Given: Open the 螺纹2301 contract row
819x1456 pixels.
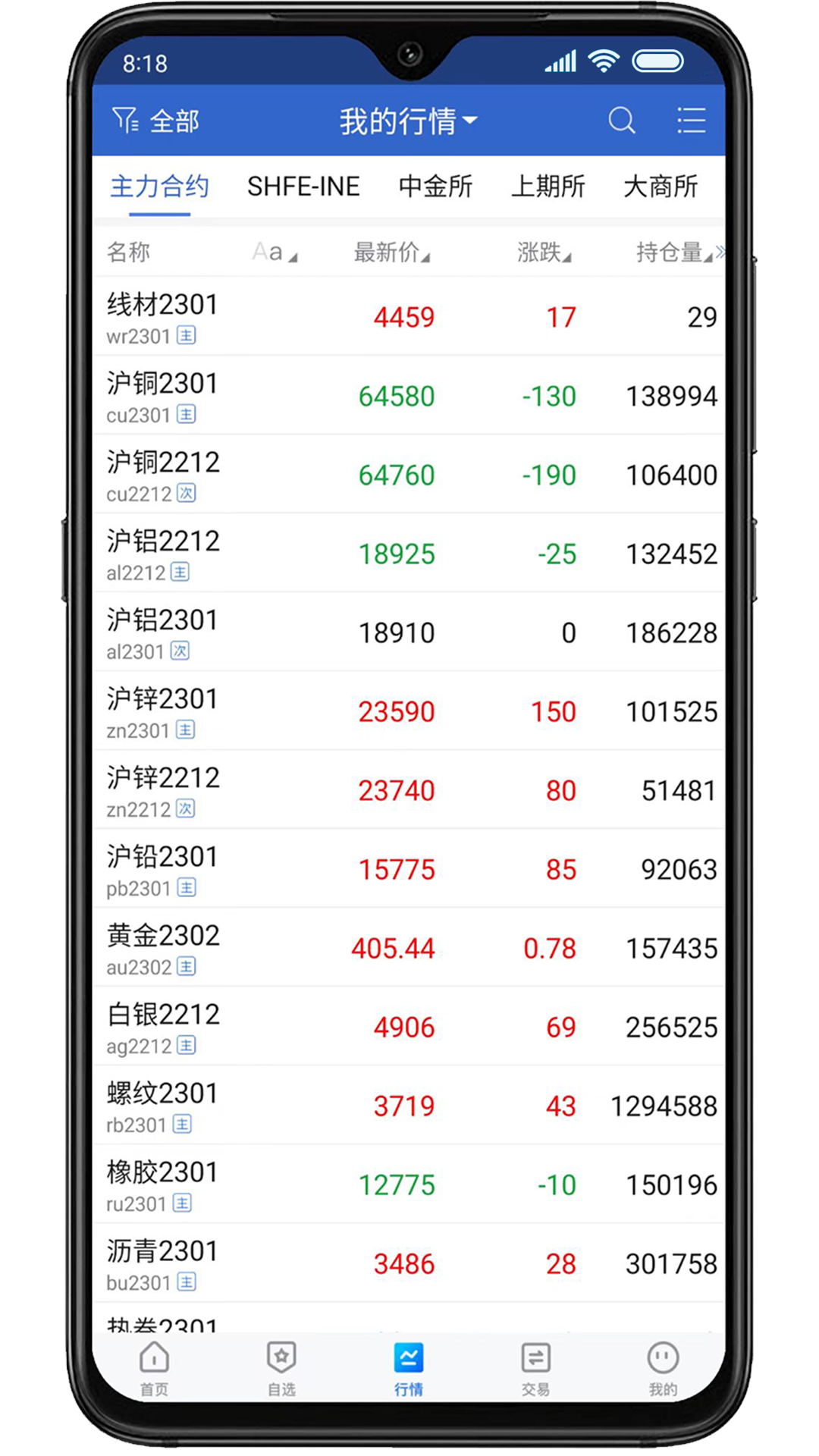Looking at the screenshot, I should 408,1106.
